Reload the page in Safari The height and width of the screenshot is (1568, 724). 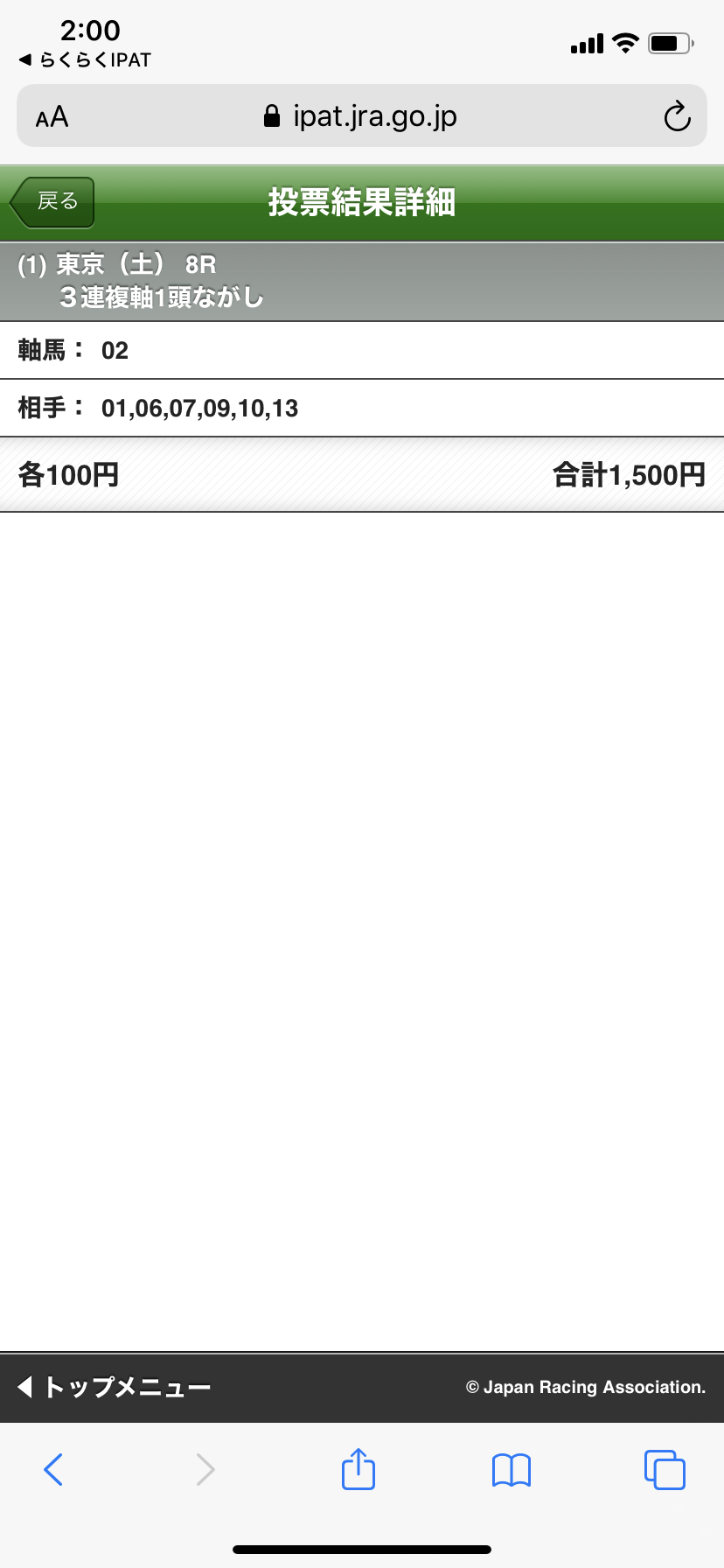[677, 116]
